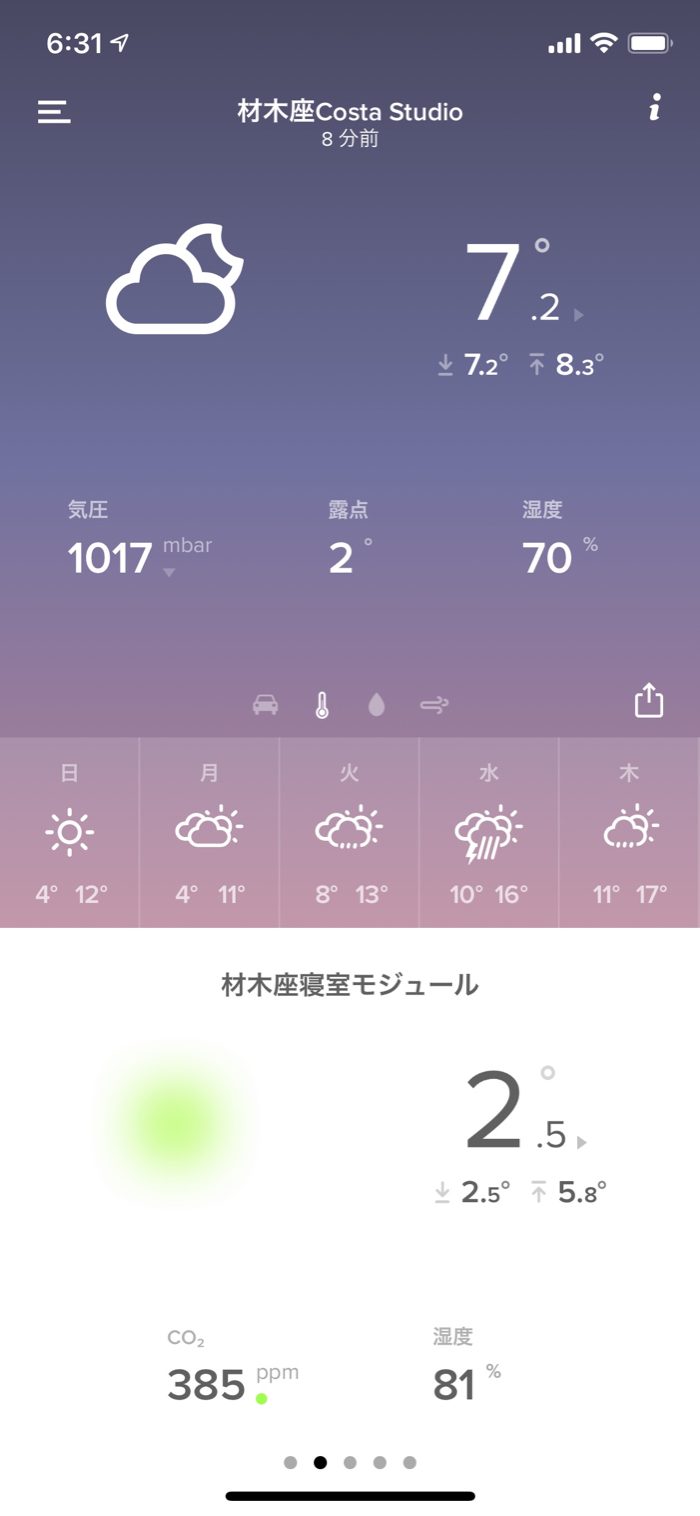
Task: Open the 月 forecast day
Action: coord(209,832)
